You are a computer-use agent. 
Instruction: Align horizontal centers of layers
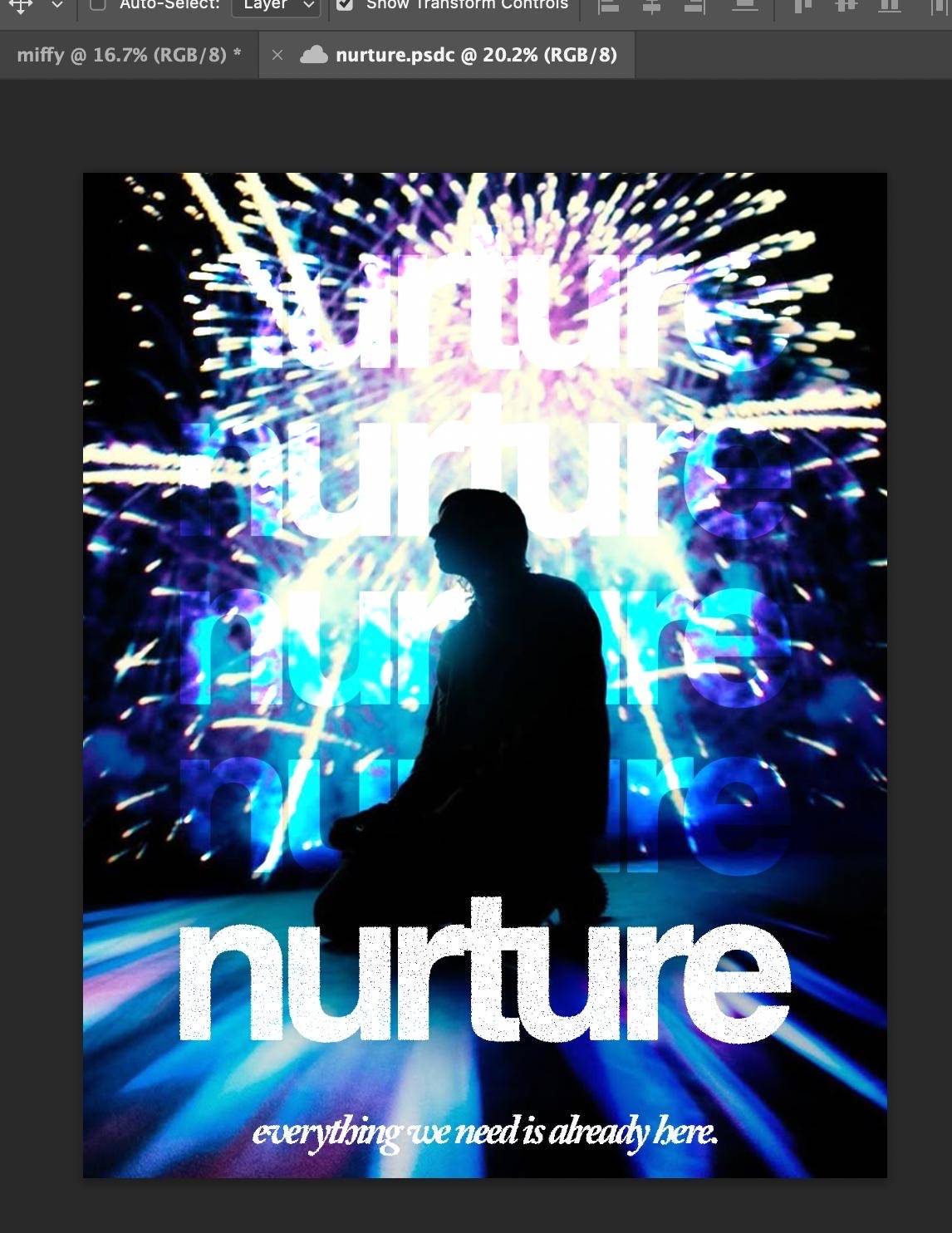[x=652, y=7]
